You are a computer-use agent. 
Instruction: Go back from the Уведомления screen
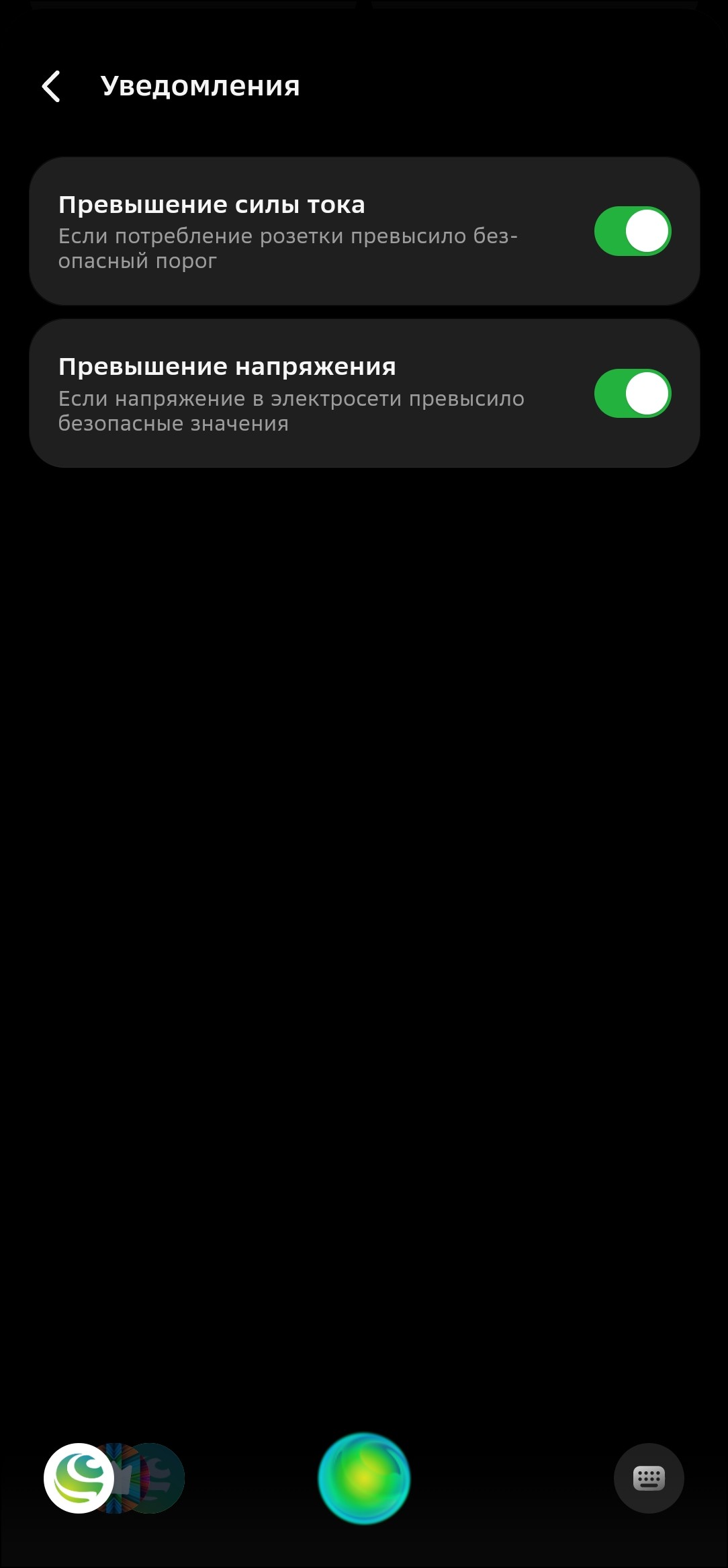tap(51, 87)
